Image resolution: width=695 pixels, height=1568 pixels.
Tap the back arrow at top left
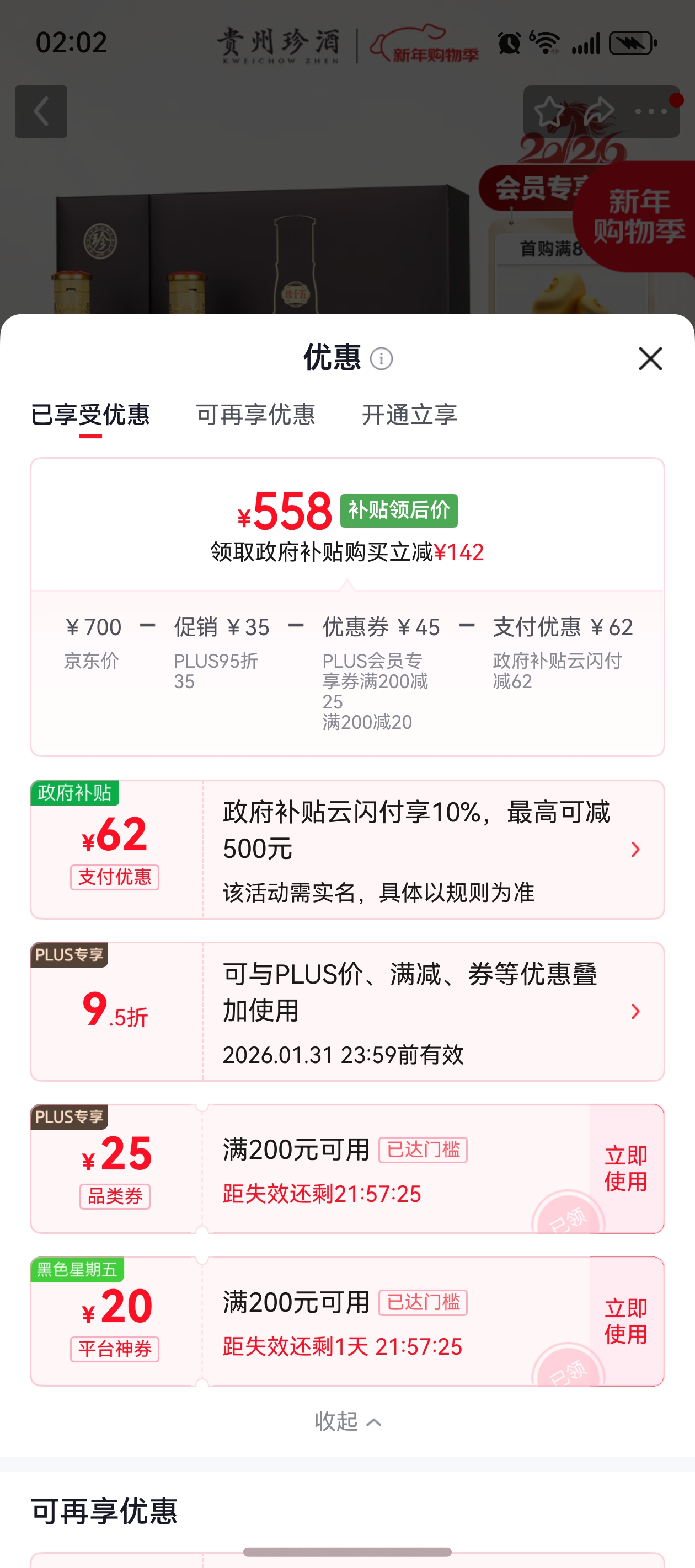click(41, 112)
